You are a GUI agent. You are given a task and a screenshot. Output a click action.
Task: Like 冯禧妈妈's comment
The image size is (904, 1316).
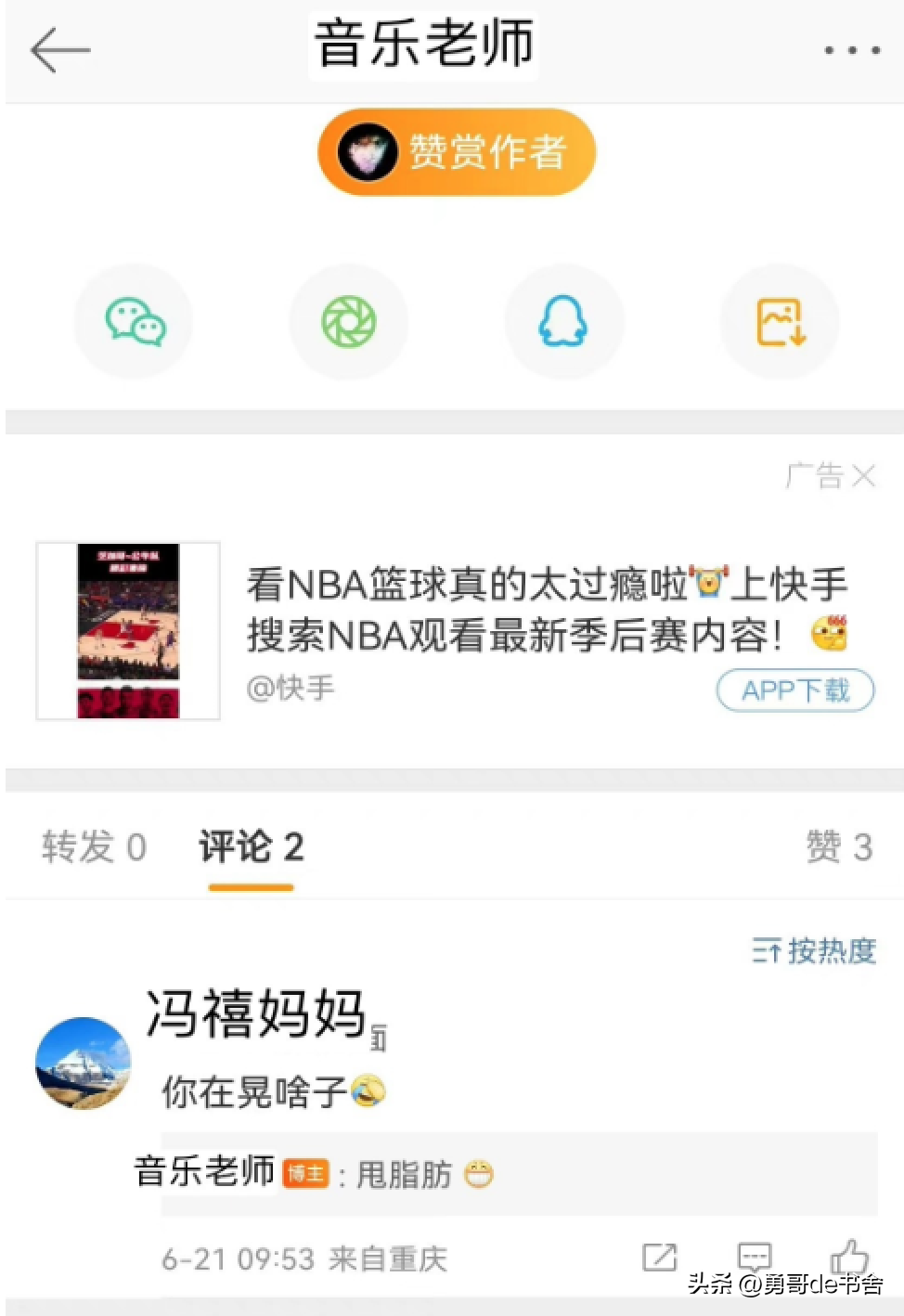click(848, 1257)
